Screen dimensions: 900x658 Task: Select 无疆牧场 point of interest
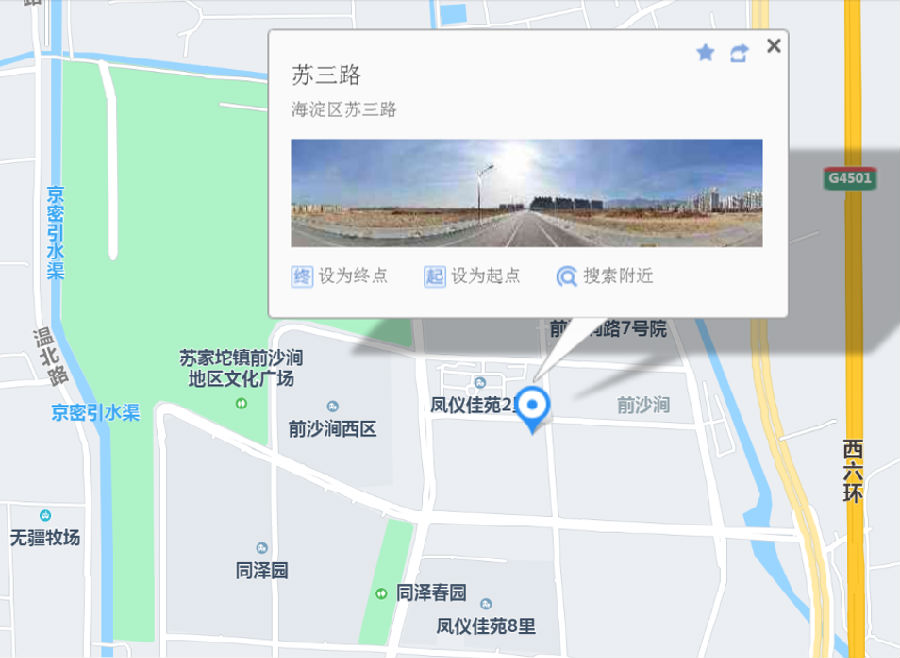45,537
